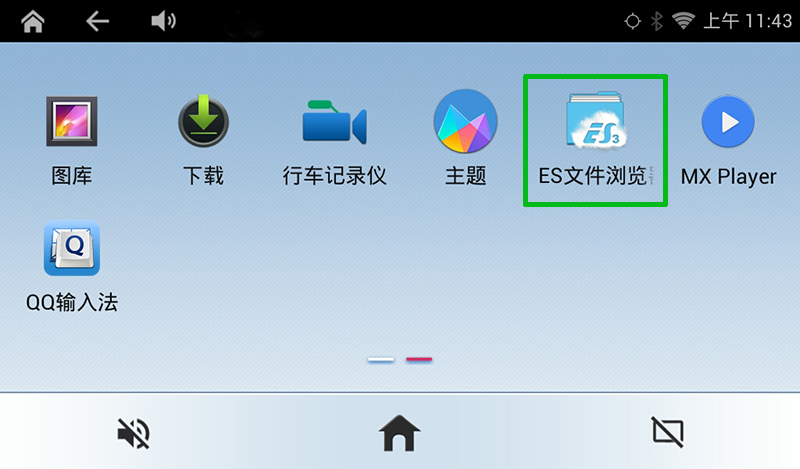Tap the speaker volume icon in top bar
Screen dimensions: 800x469
tap(162, 21)
